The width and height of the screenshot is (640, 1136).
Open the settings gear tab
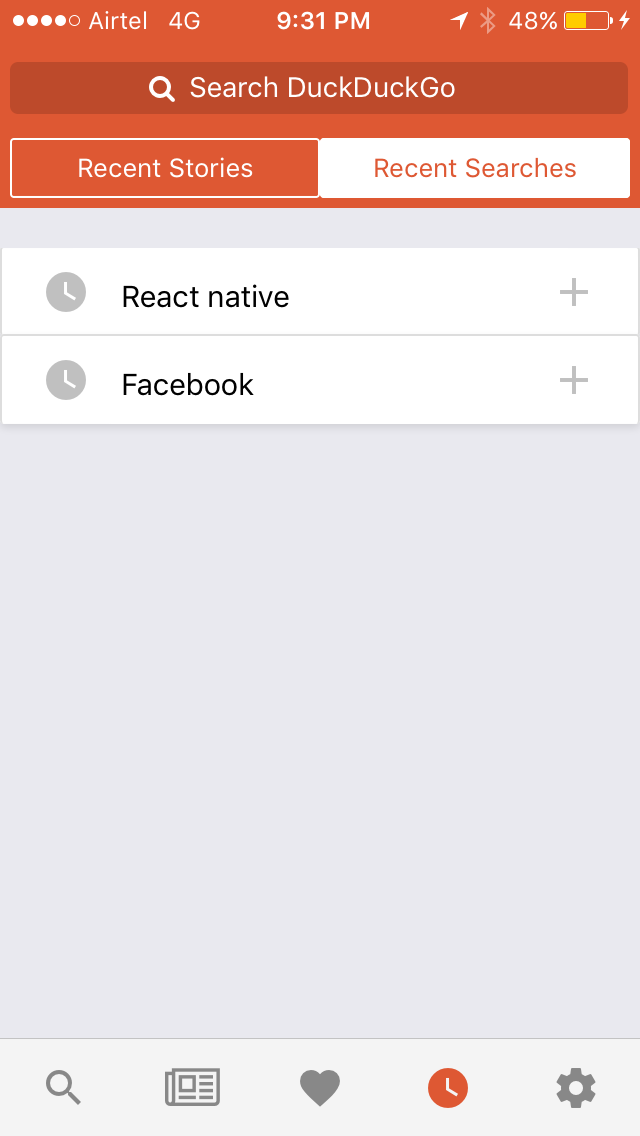(x=576, y=1087)
